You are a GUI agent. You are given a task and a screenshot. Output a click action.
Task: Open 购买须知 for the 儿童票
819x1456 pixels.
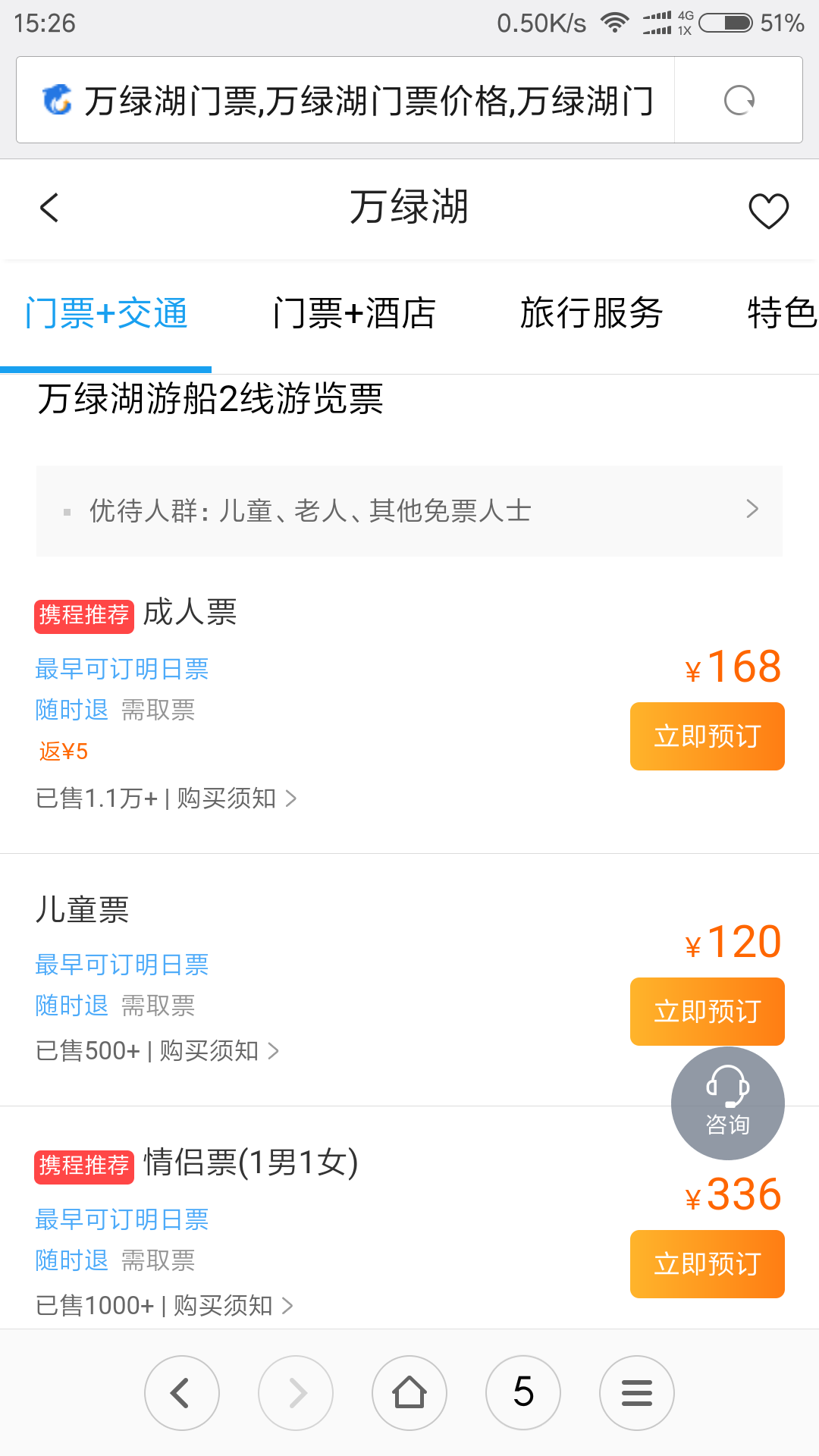(x=218, y=1051)
